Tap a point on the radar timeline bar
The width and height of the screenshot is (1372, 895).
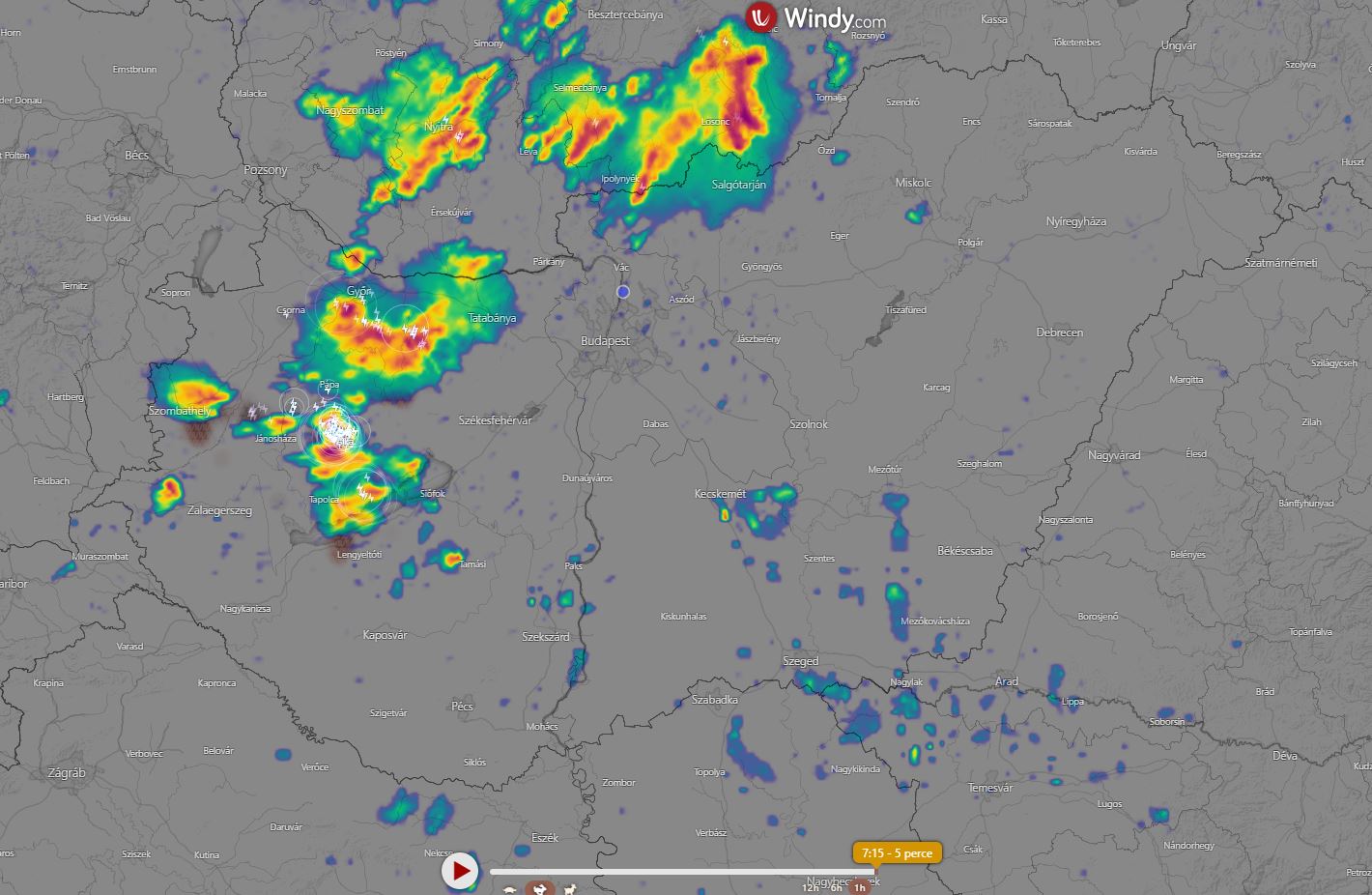676,872
